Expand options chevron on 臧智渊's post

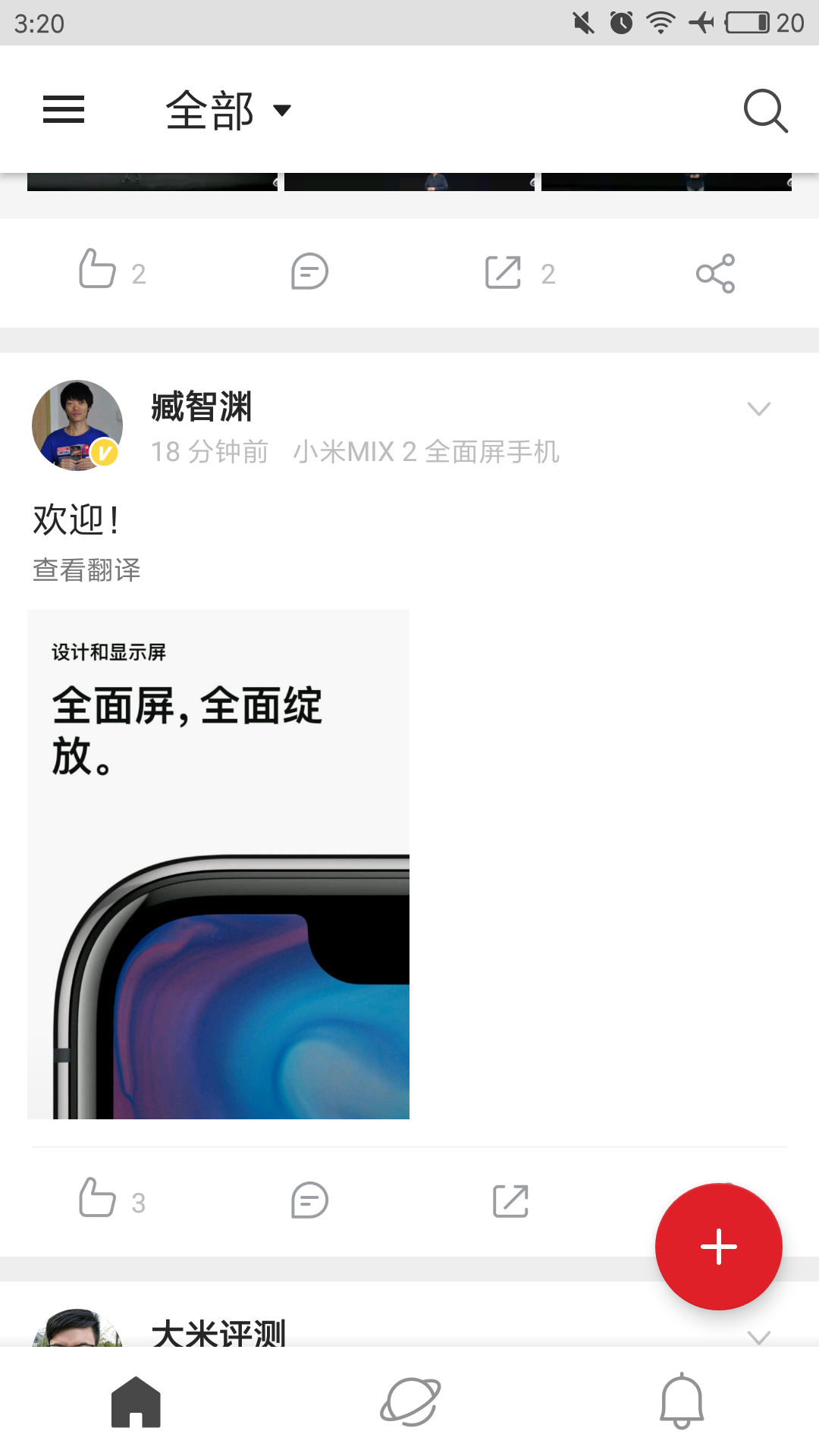[x=758, y=409]
